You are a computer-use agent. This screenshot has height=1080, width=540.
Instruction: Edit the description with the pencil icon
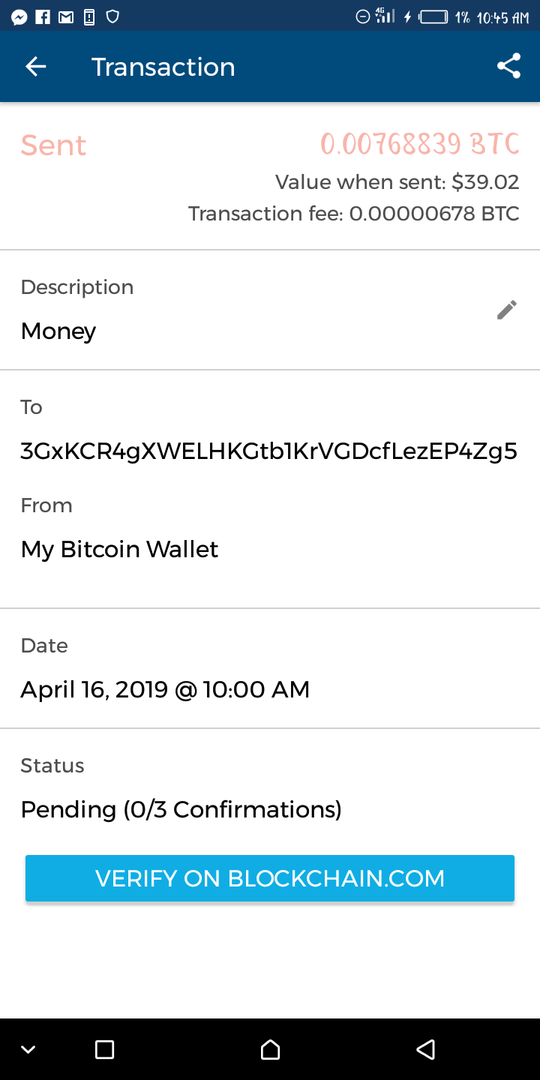pos(506,310)
